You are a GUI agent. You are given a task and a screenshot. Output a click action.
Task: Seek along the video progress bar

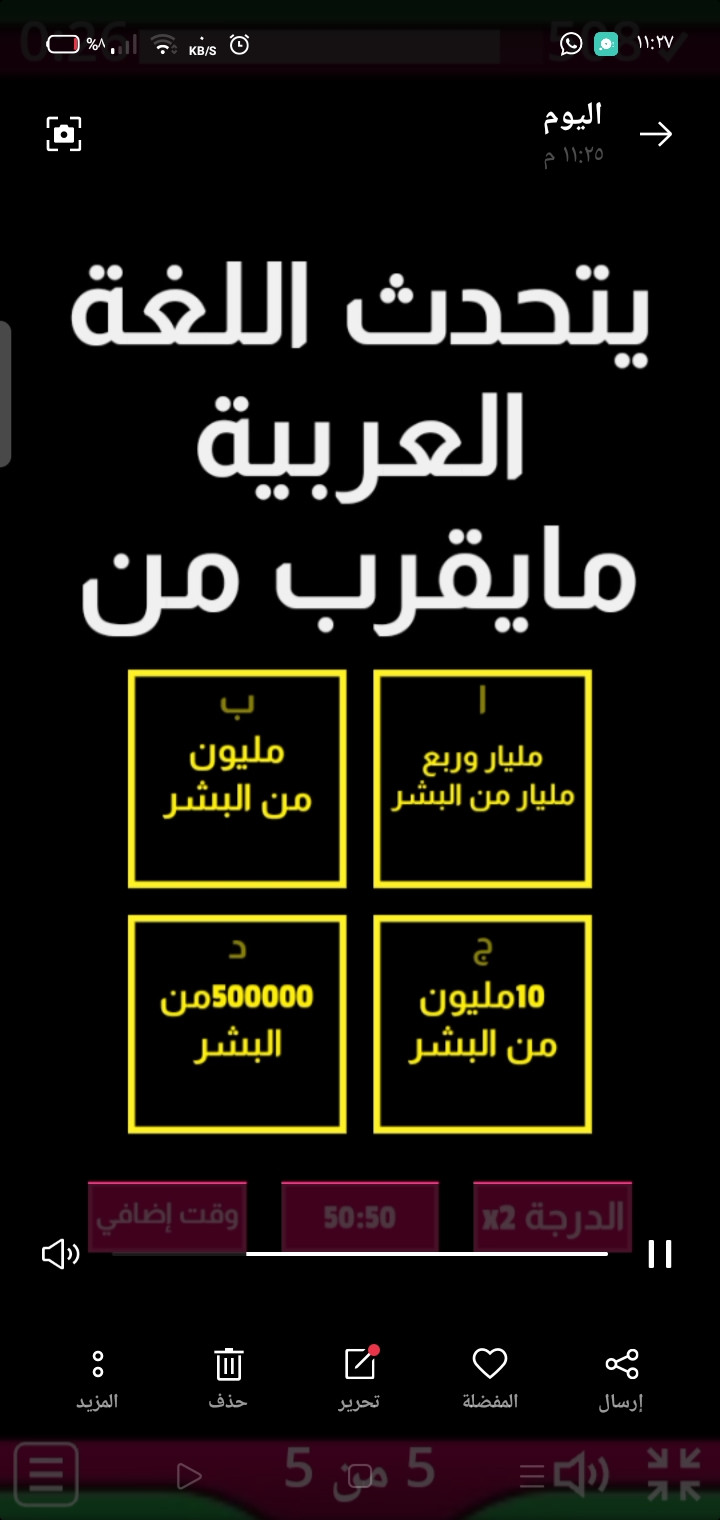pos(360,1253)
